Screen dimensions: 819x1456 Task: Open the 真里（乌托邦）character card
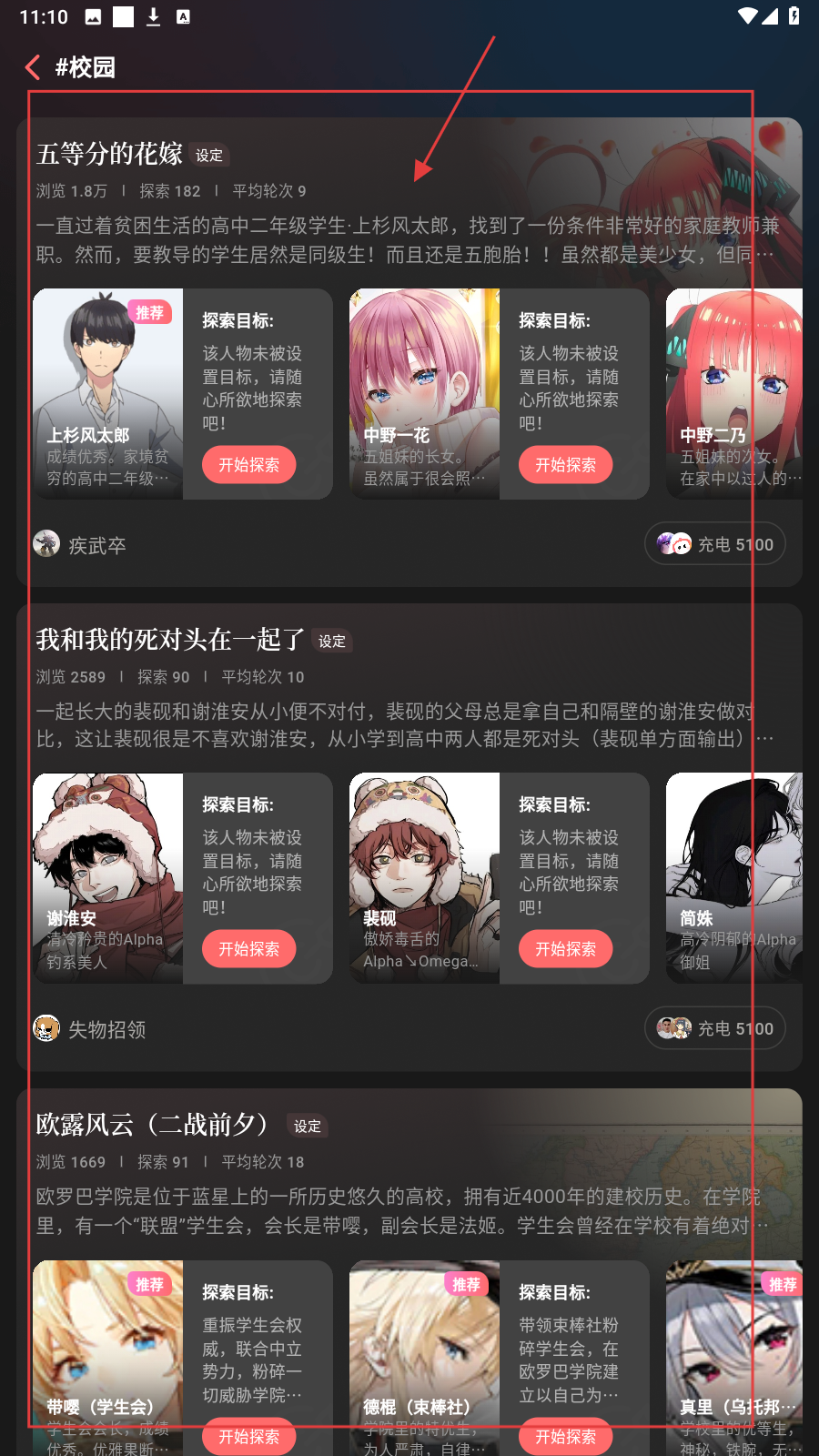click(733, 1356)
